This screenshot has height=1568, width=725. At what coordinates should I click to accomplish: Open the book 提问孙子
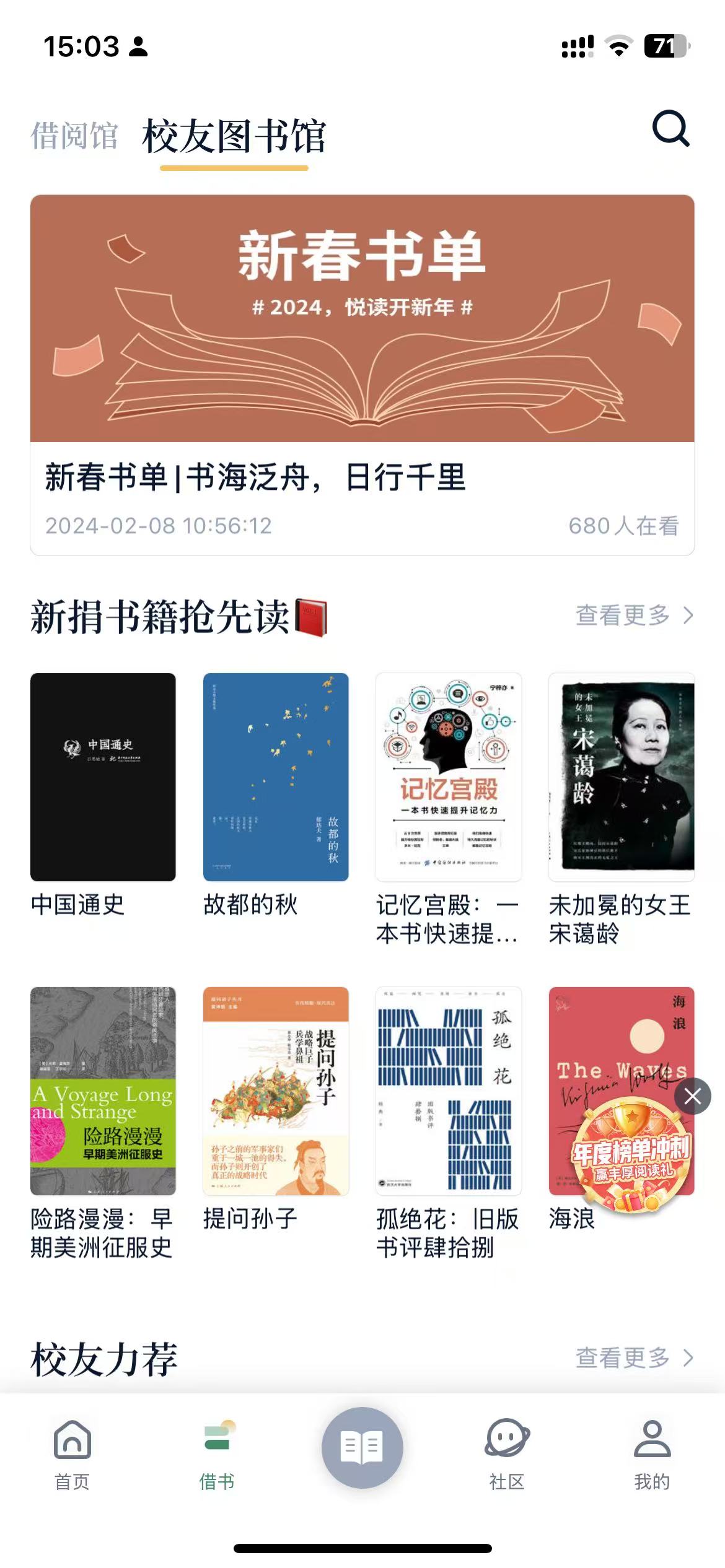pos(276,1091)
